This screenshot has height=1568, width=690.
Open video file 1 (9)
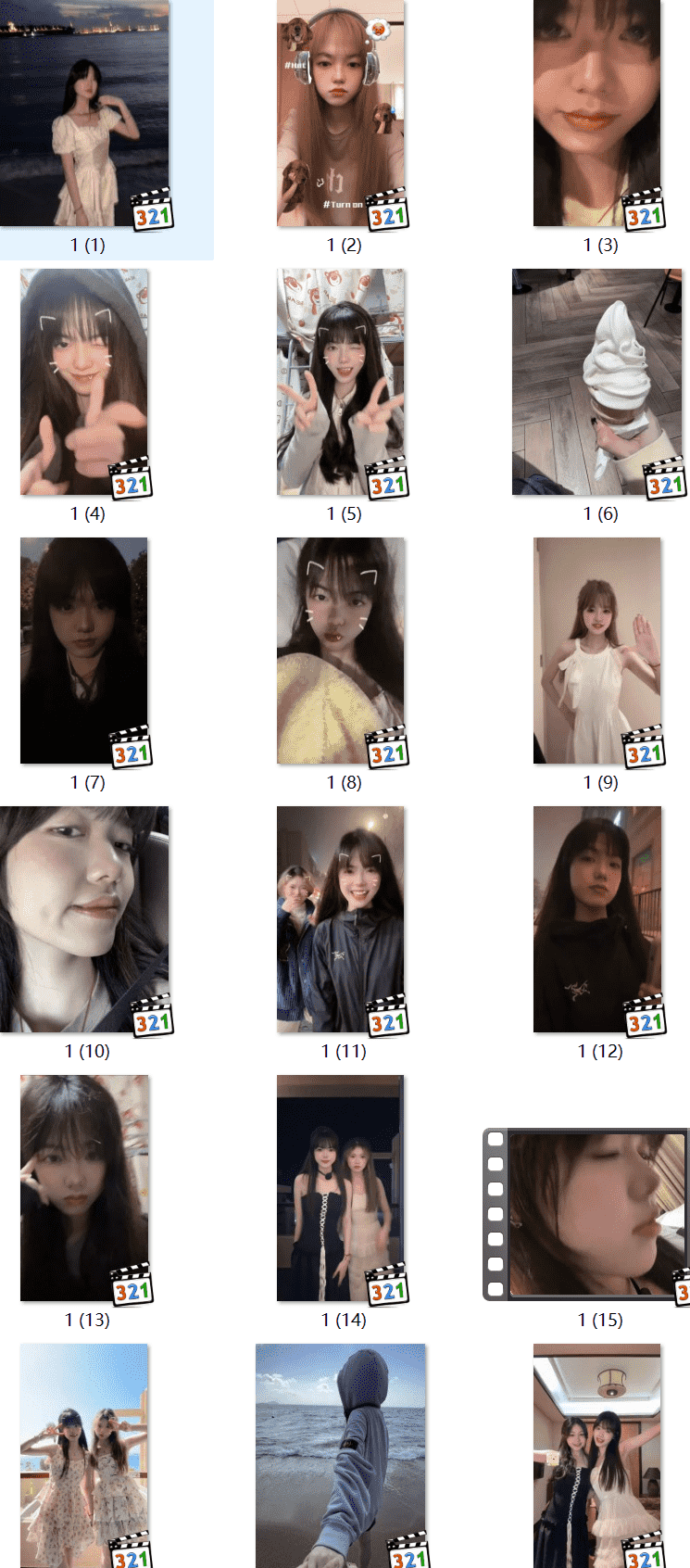[x=597, y=651]
